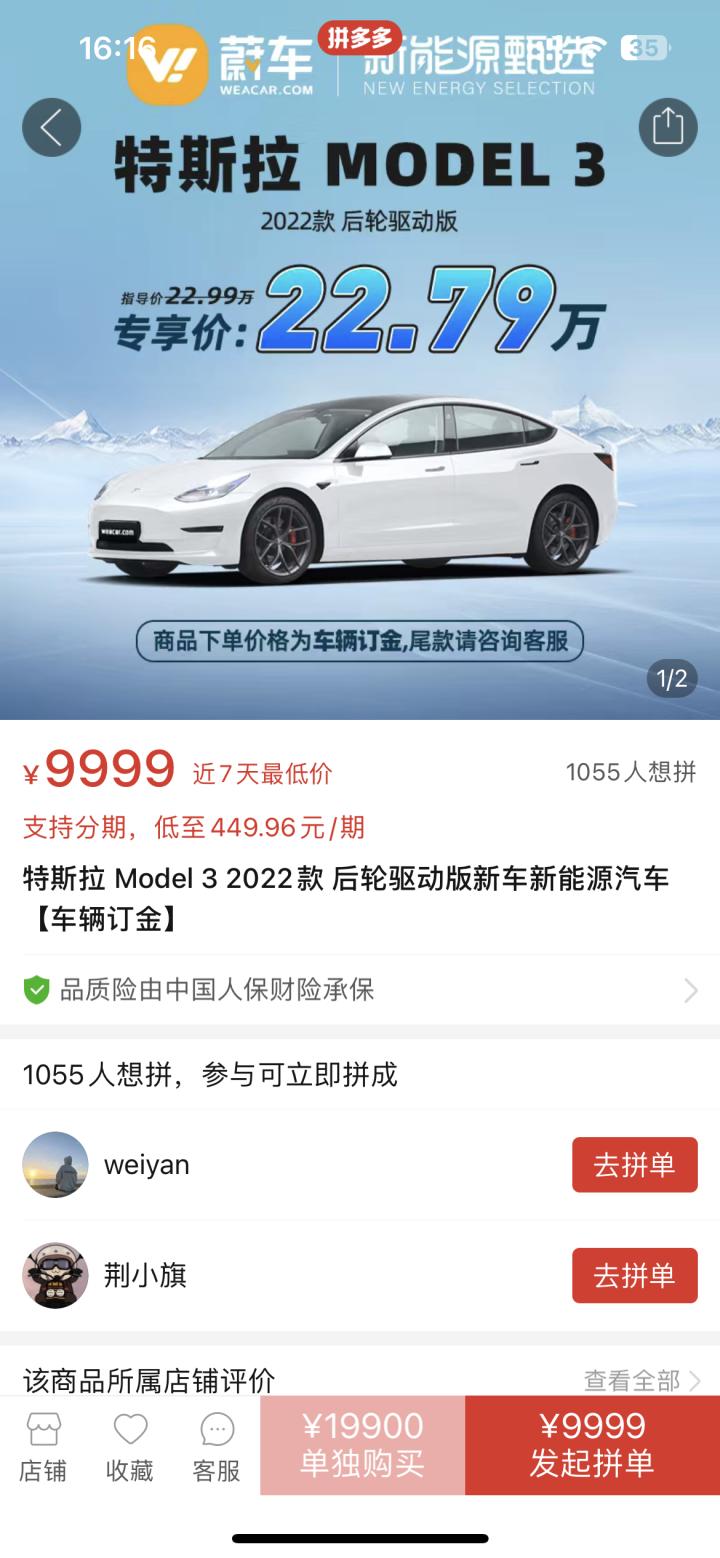
Task: Open the share panel via the share icon
Action: 670,127
